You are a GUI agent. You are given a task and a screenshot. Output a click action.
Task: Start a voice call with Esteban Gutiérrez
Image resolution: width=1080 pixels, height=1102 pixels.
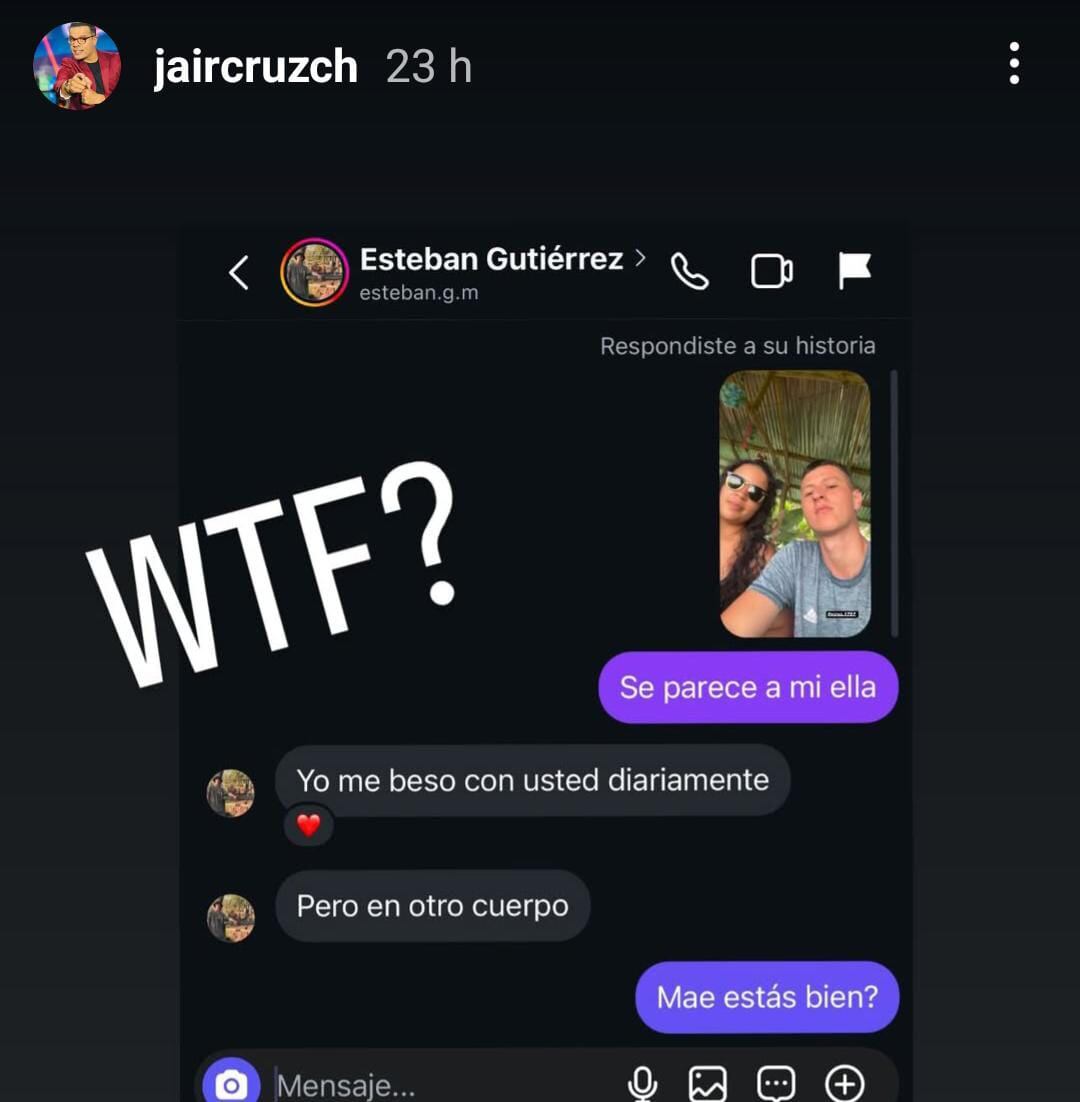[688, 271]
